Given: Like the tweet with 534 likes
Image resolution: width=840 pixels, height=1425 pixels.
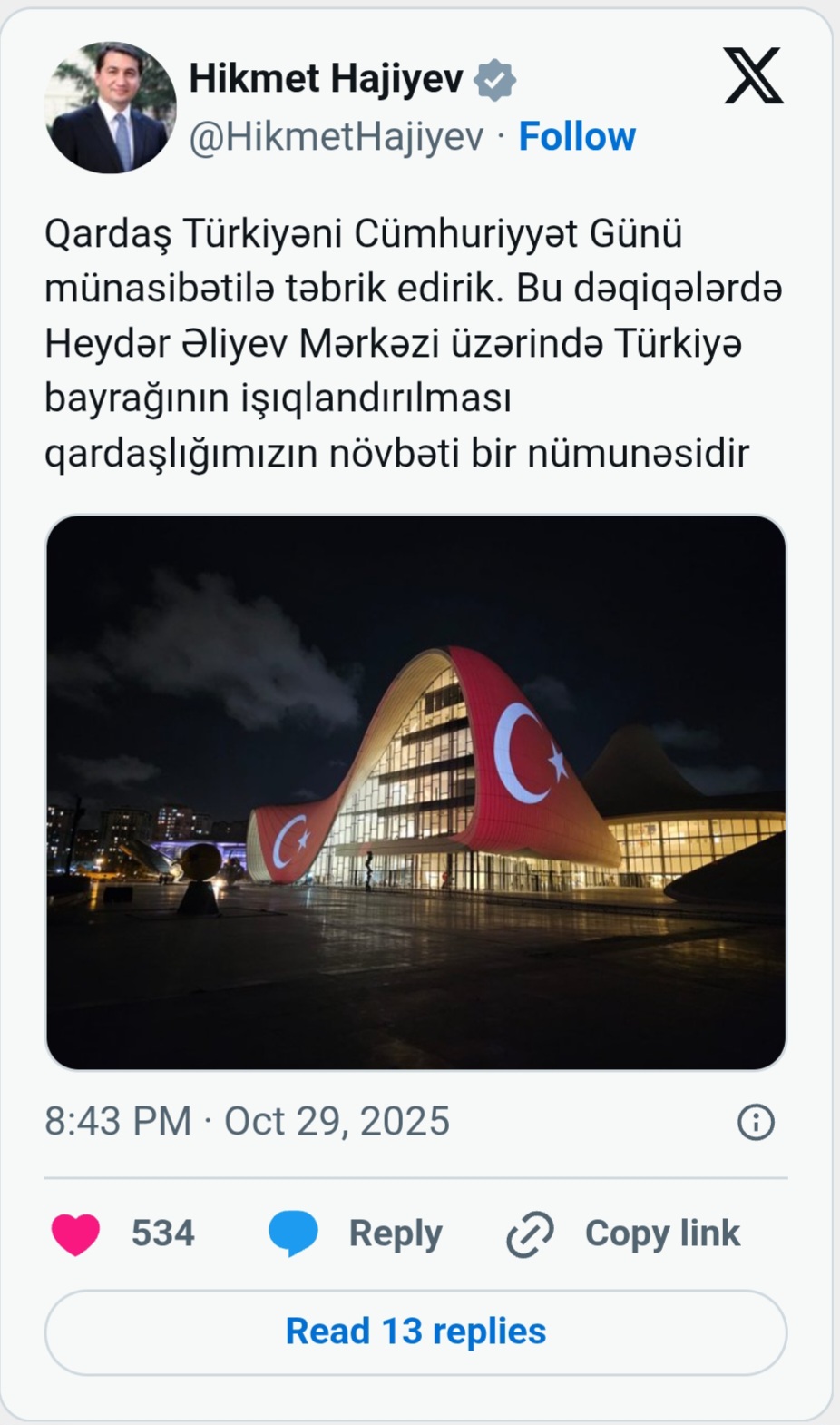Looking at the screenshot, I should (x=122, y=1233).
